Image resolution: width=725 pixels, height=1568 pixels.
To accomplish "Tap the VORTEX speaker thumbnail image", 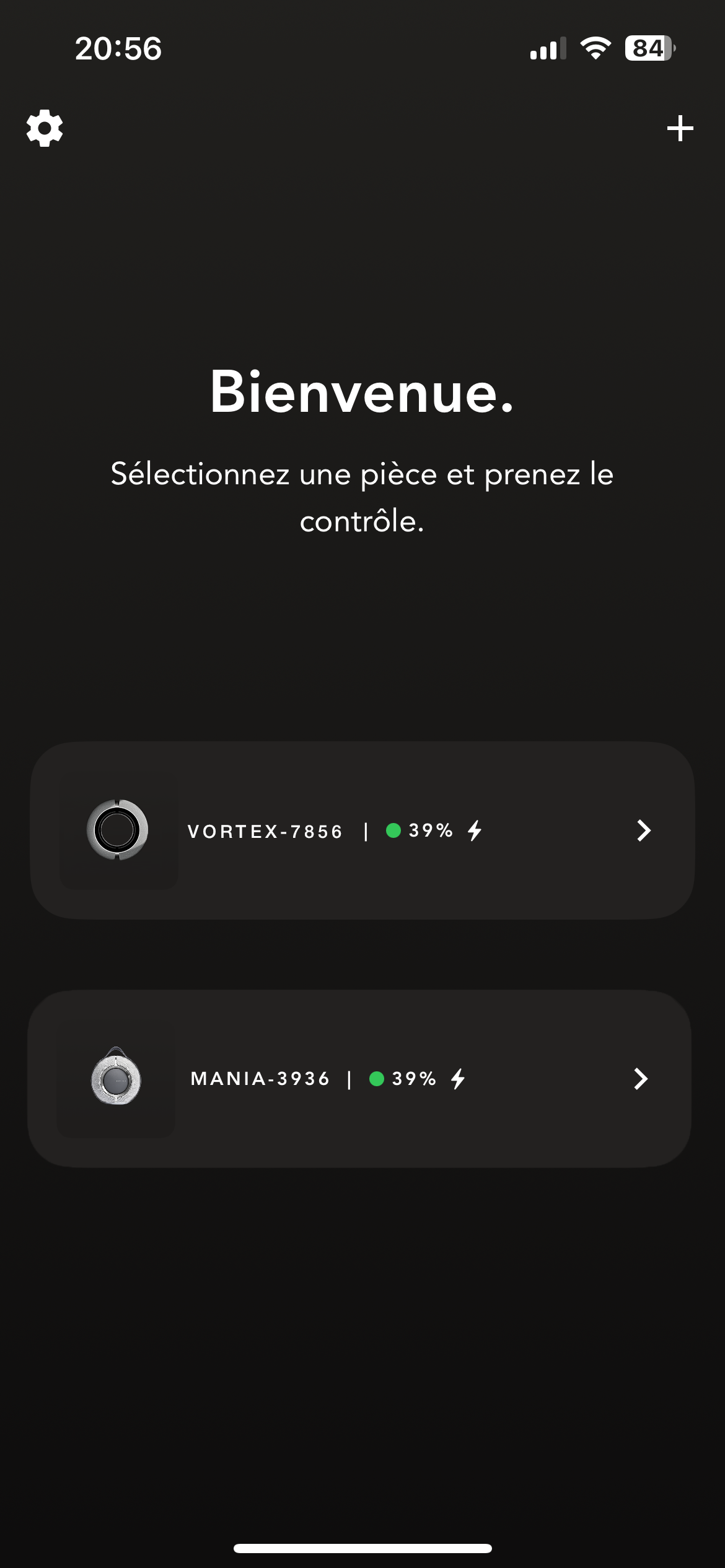I will (118, 831).
